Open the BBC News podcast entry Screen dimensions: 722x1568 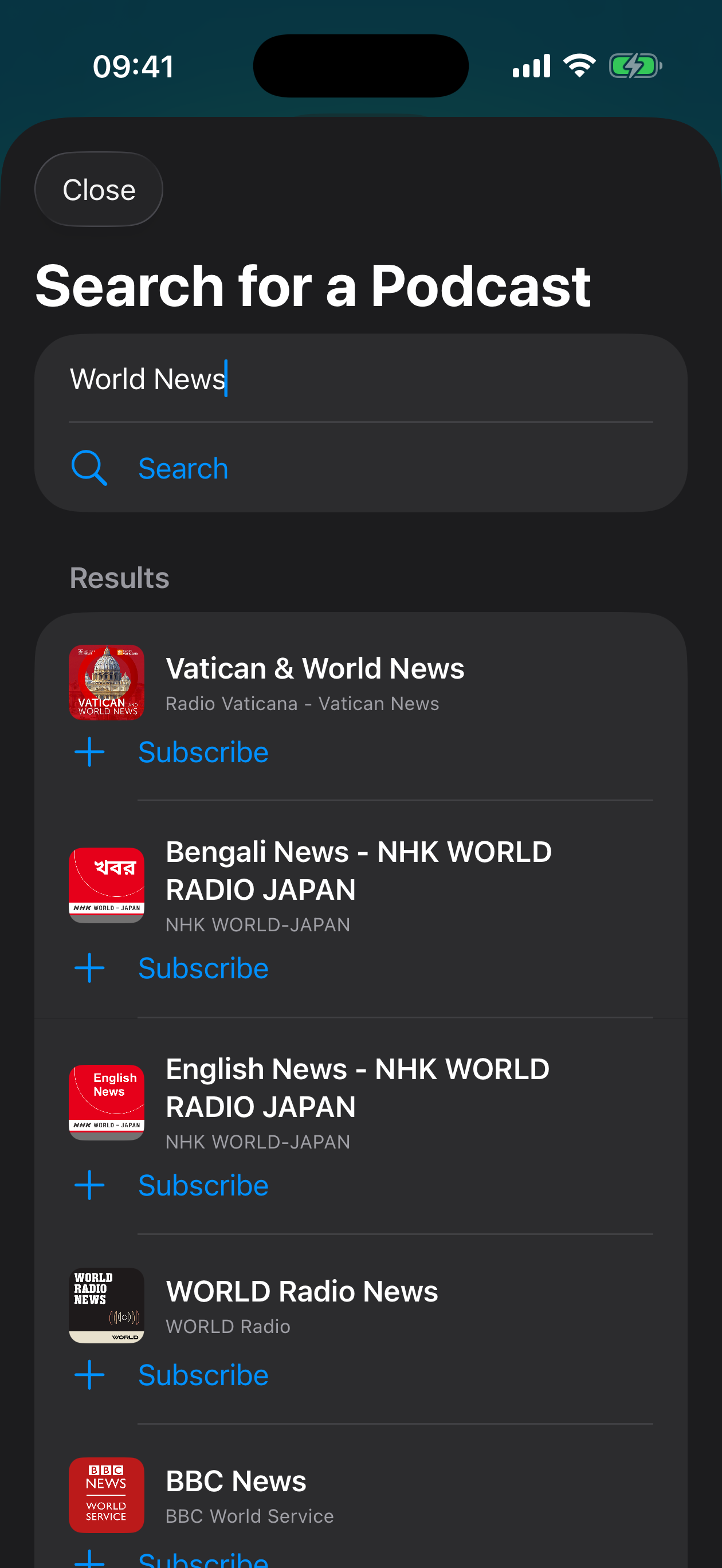coord(236,1481)
